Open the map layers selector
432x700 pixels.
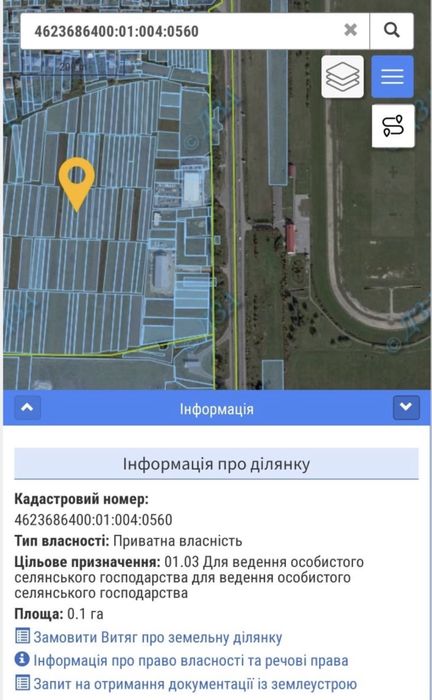point(342,77)
